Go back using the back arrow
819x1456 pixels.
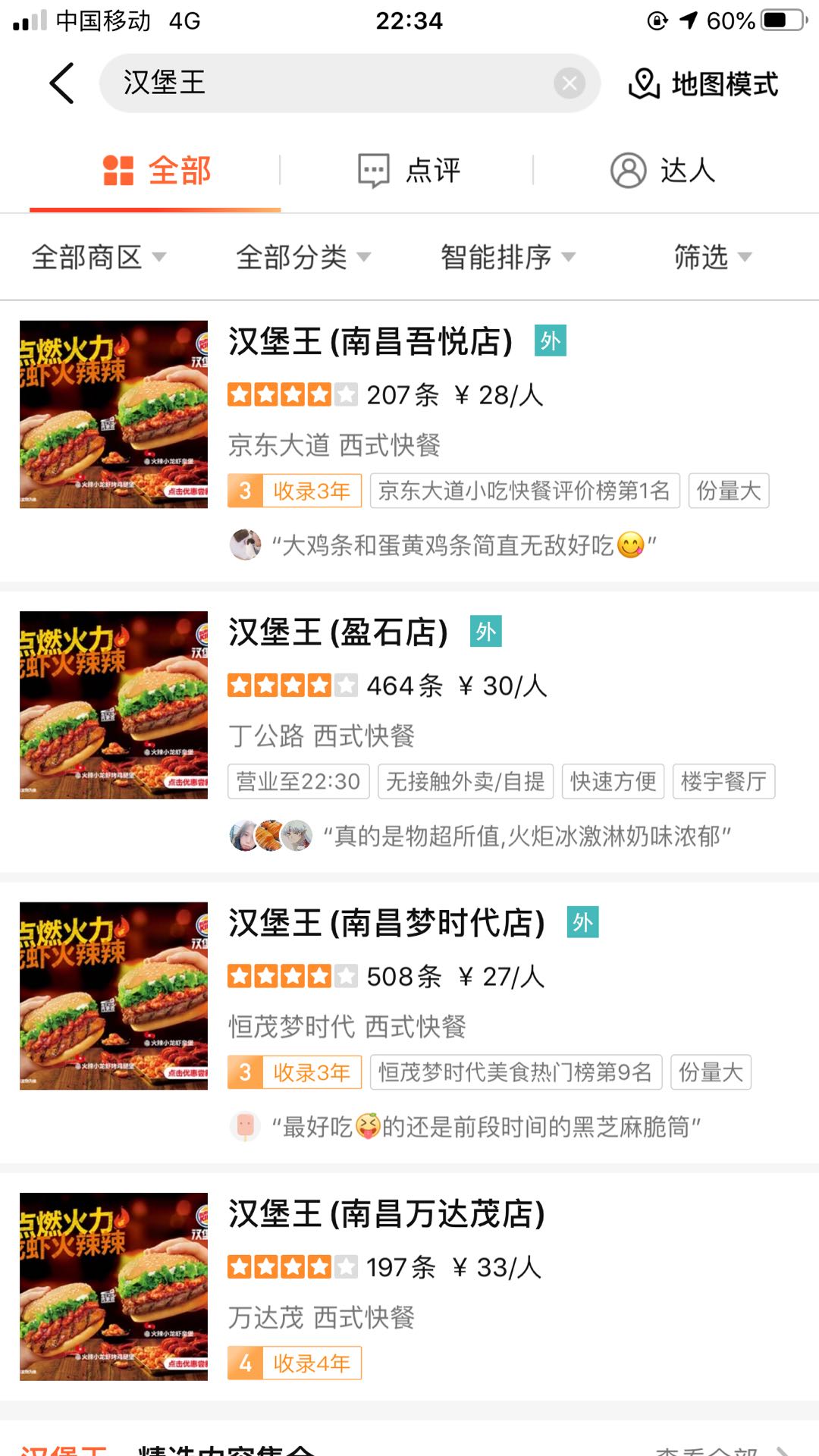click(x=62, y=83)
